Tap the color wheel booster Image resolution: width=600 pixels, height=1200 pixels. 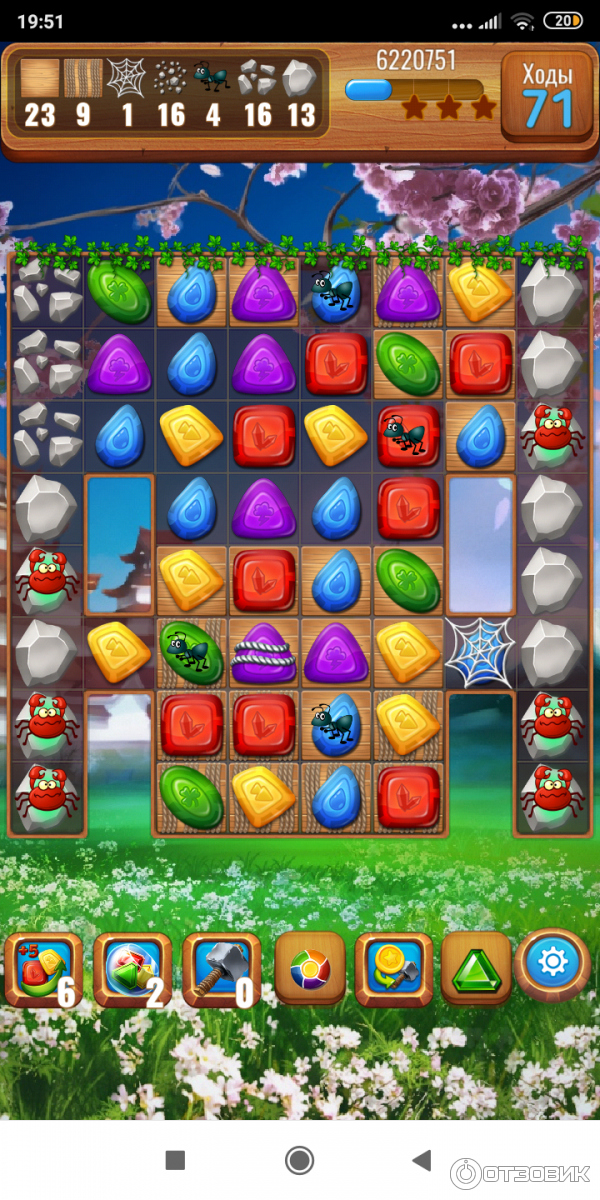pyautogui.click(x=310, y=968)
